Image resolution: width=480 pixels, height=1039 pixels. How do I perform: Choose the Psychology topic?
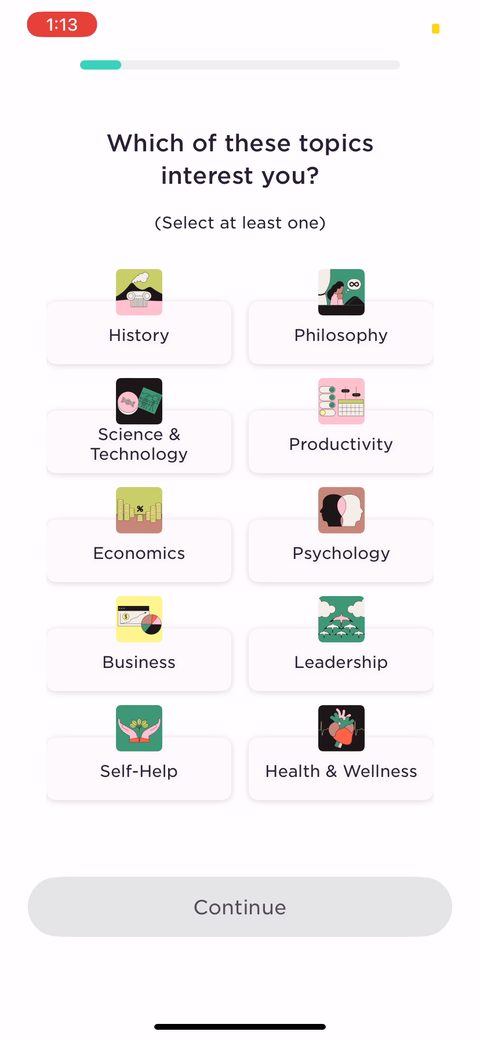click(341, 550)
